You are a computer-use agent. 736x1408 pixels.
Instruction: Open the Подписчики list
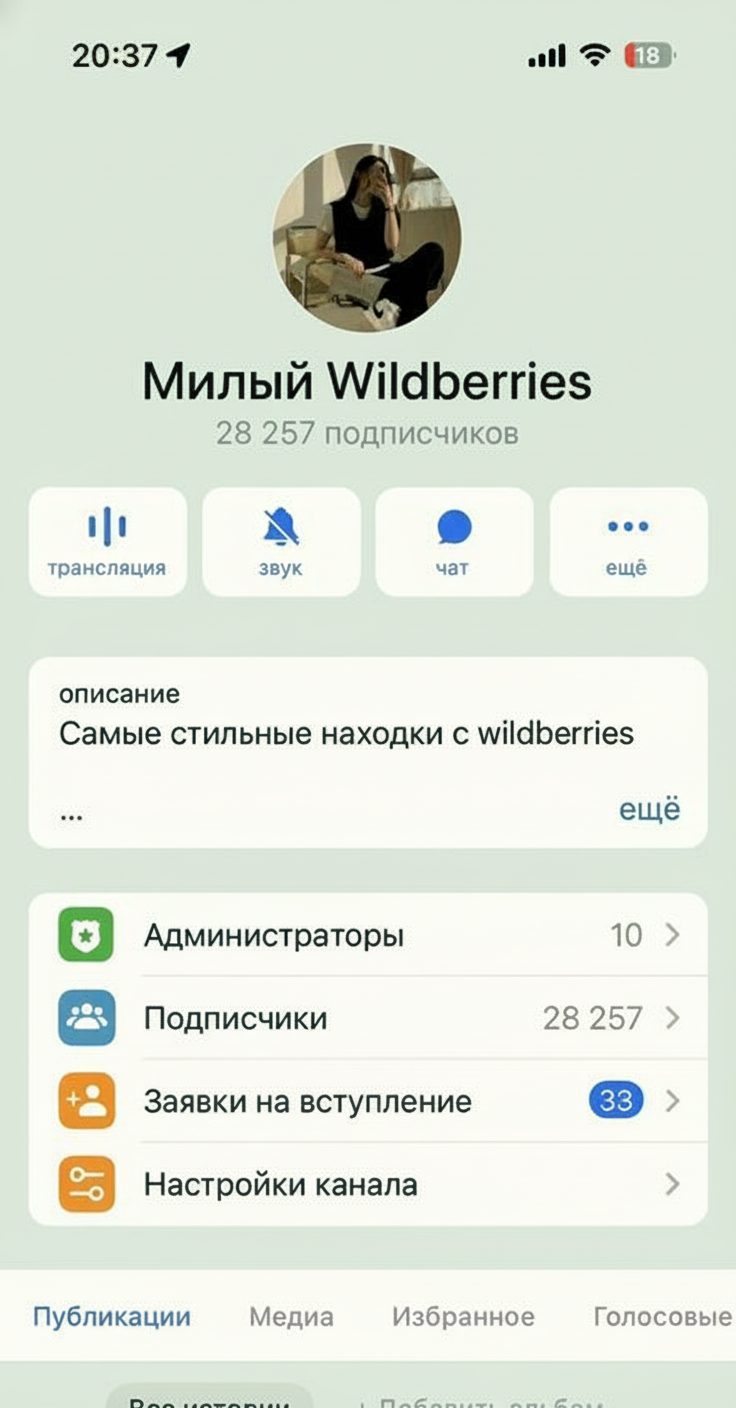(x=368, y=1018)
